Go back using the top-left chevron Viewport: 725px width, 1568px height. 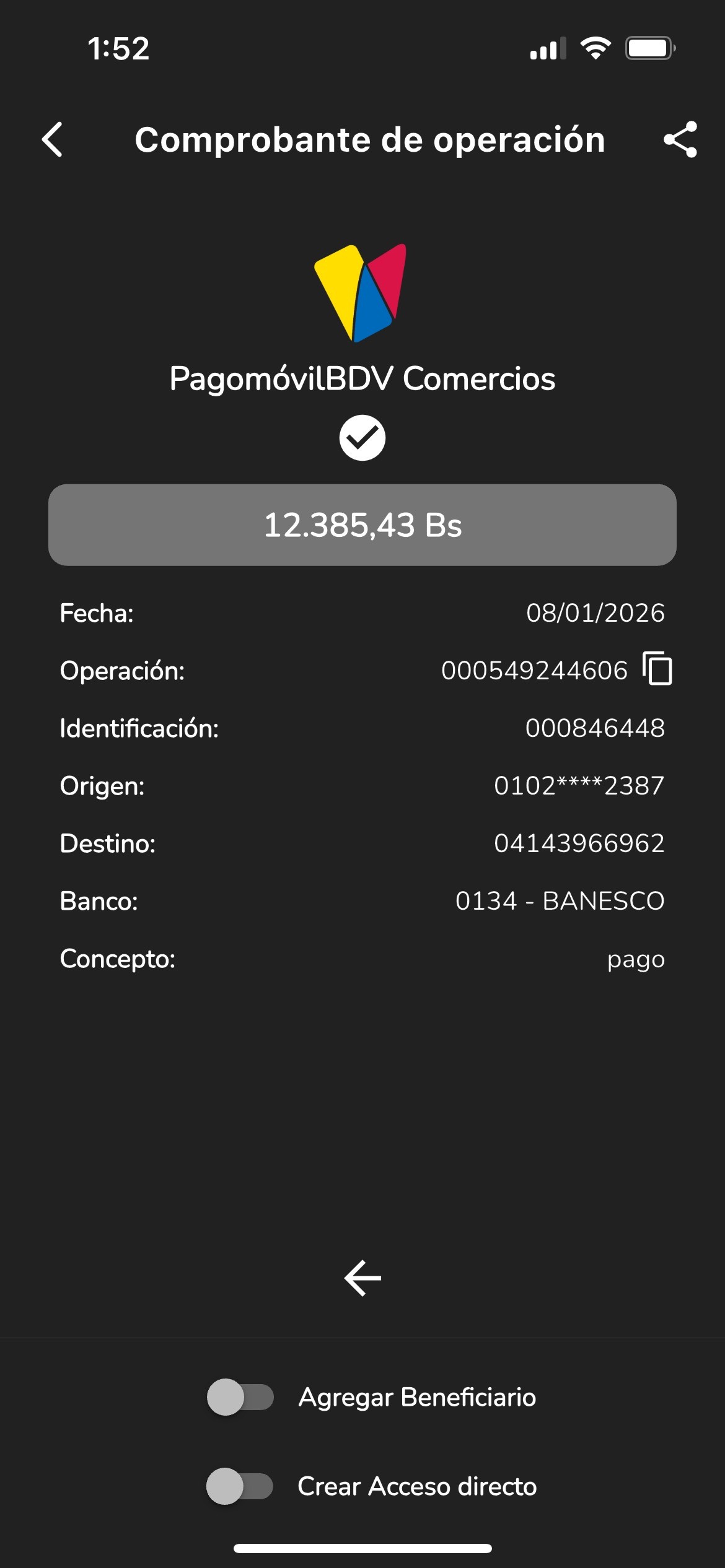(x=52, y=139)
